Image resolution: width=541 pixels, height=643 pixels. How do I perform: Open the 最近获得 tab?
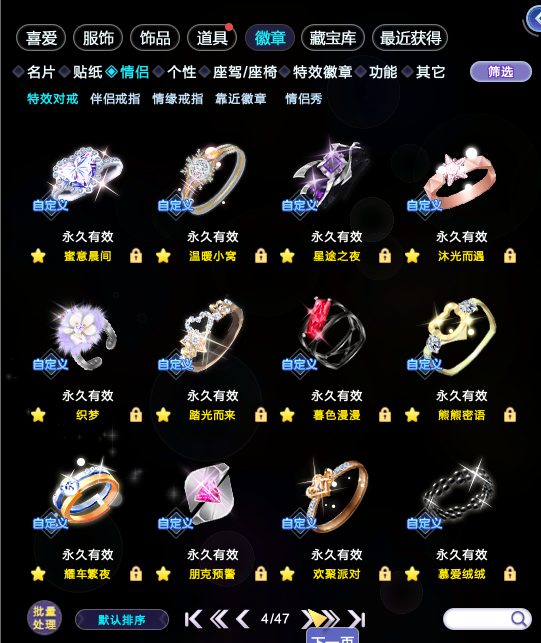coord(410,38)
